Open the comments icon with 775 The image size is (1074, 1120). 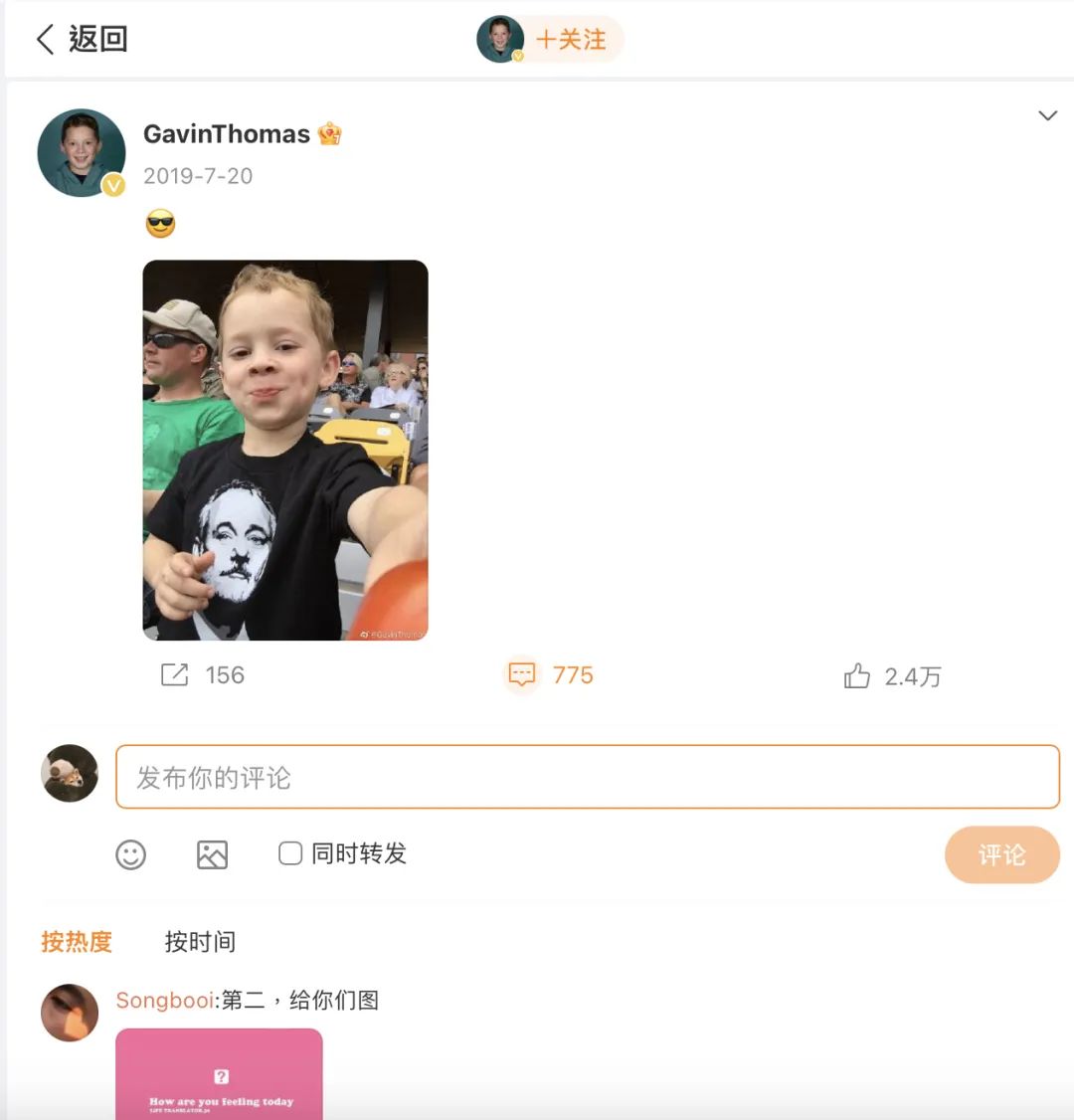pos(522,675)
